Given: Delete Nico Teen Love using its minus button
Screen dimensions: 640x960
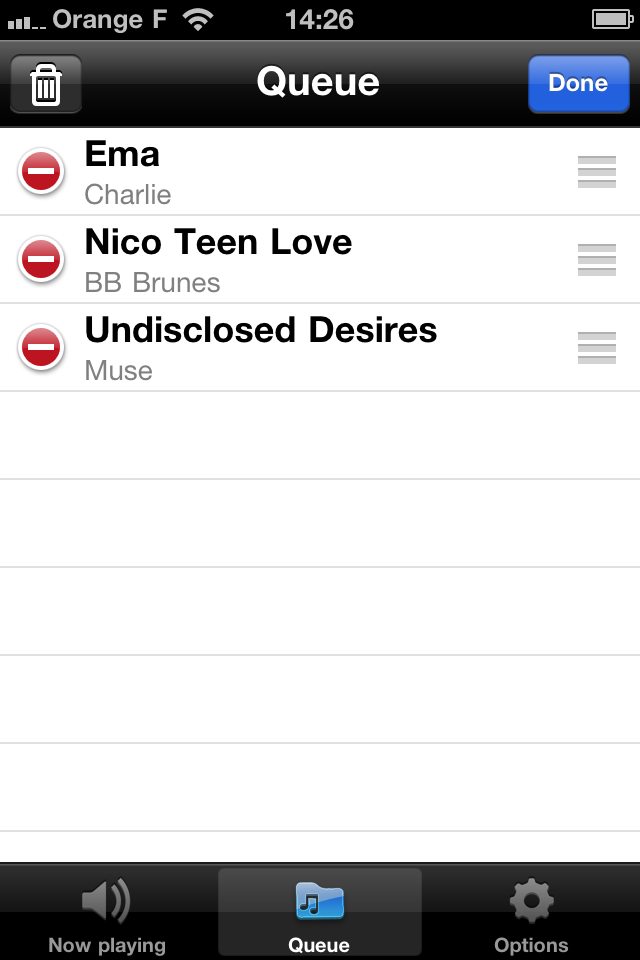Looking at the screenshot, I should click(x=41, y=260).
